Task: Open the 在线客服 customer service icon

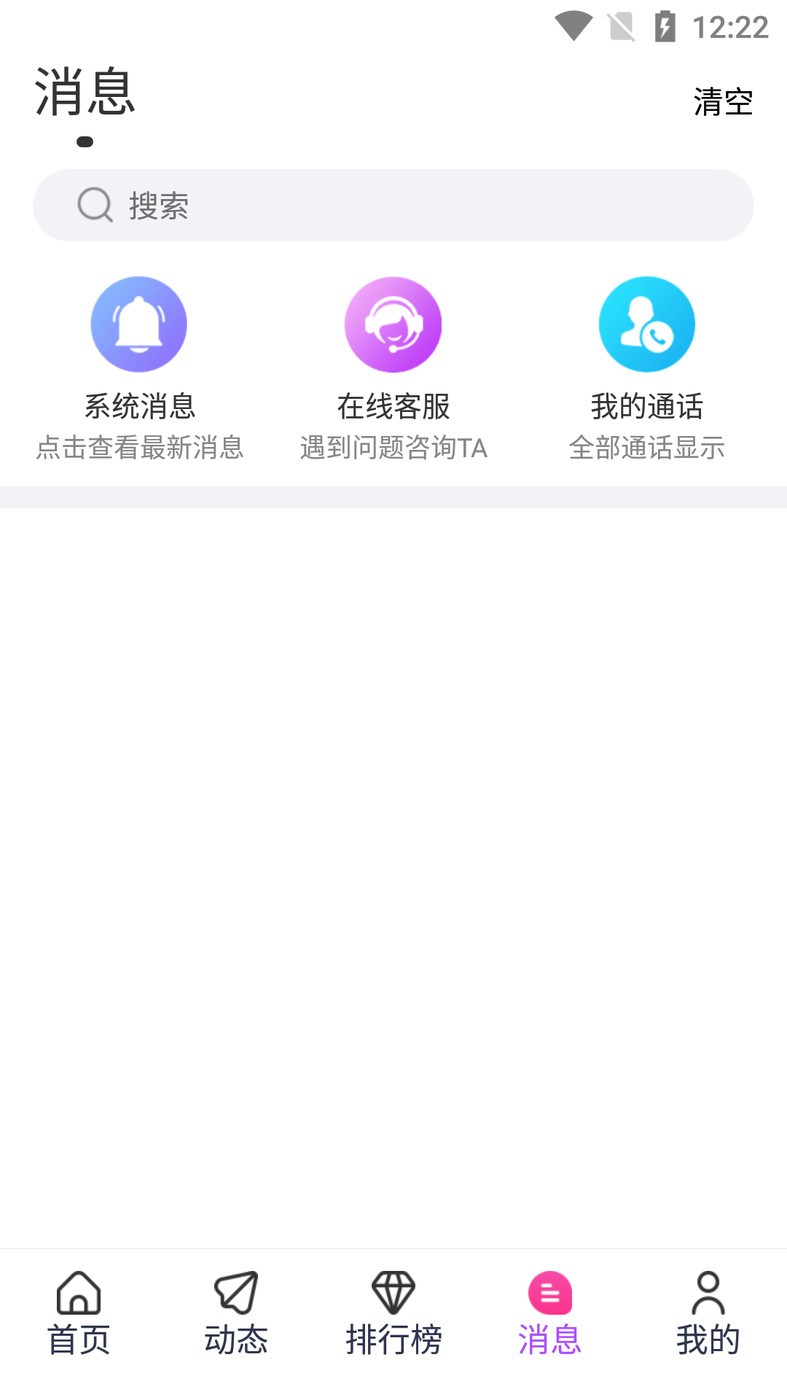Action: tap(393, 324)
